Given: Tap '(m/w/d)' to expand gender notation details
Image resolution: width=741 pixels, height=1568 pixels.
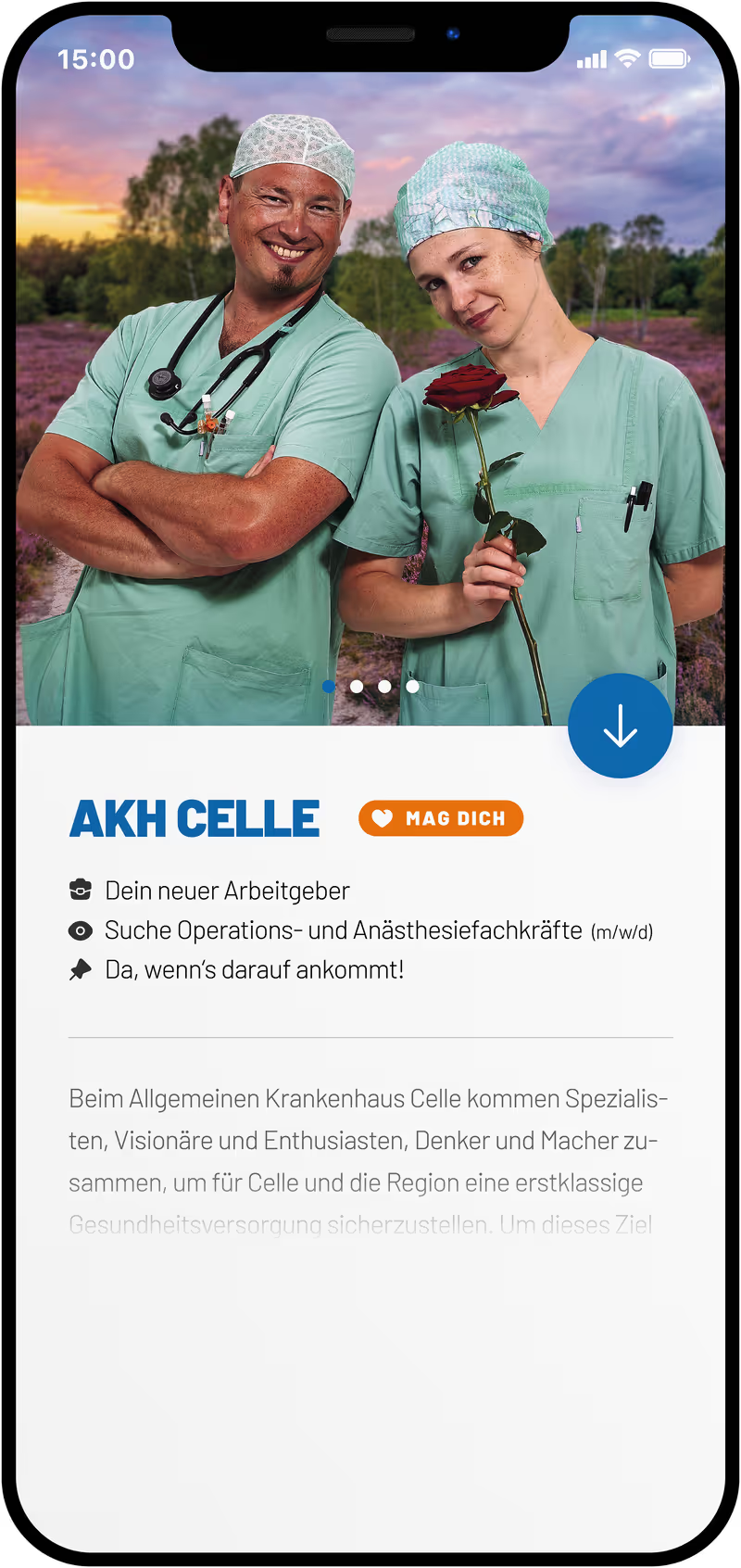Looking at the screenshot, I should (622, 930).
